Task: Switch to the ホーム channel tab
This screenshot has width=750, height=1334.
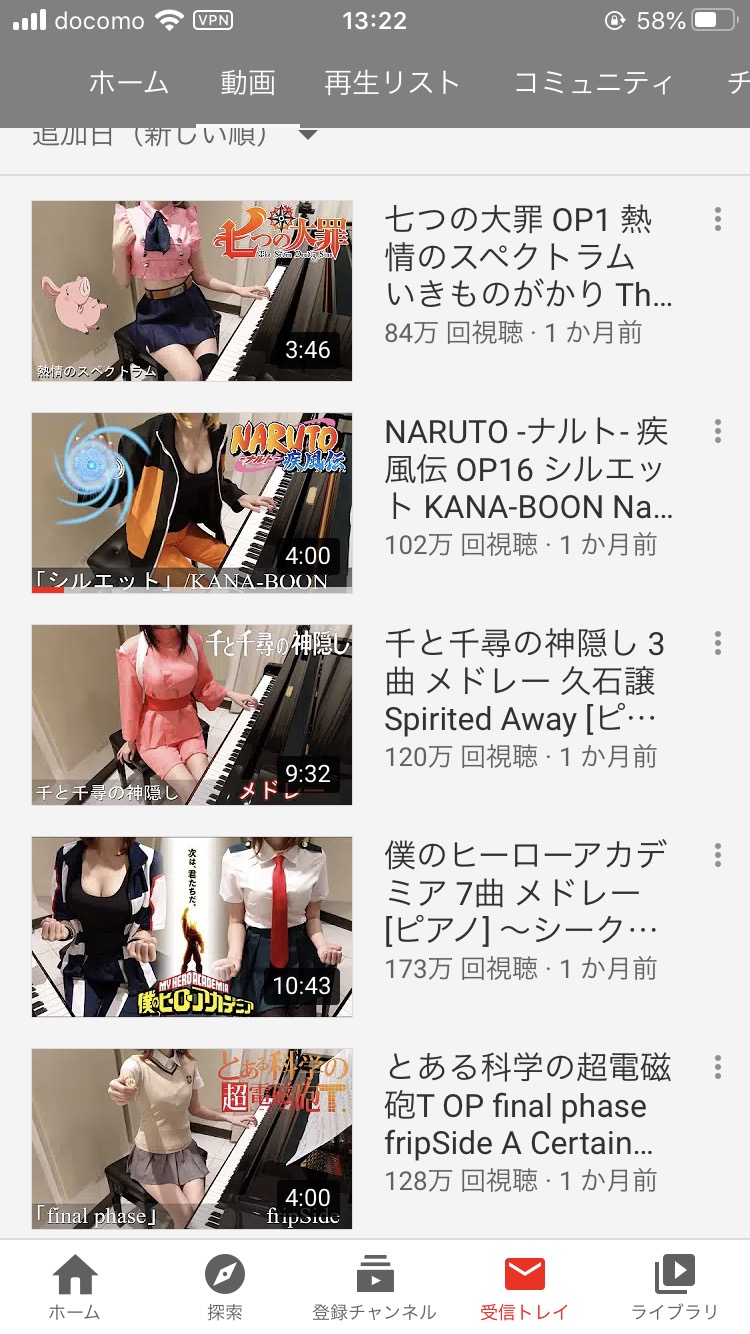Action: click(x=129, y=83)
